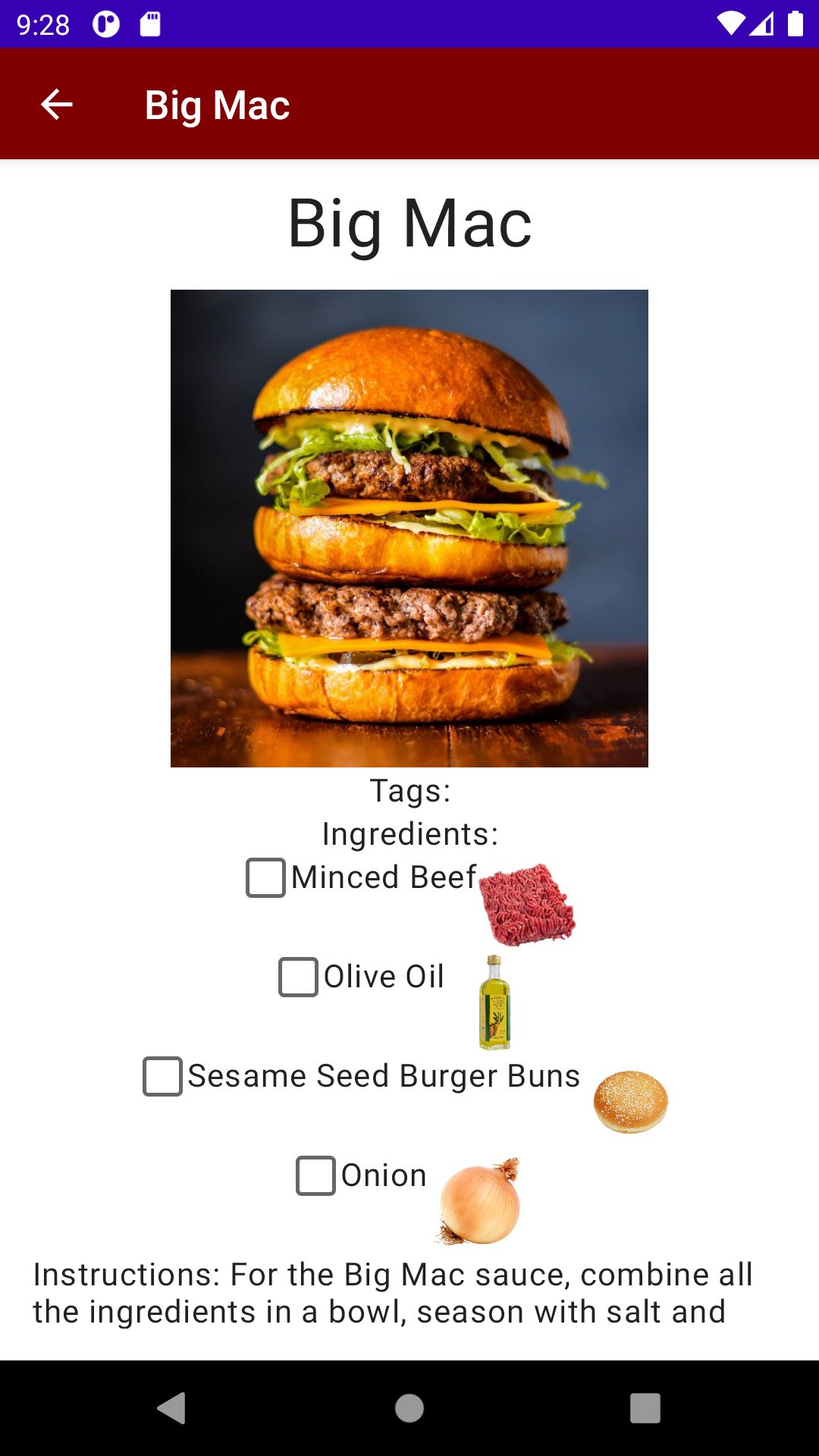Tap the system home button
819x1456 pixels.
tap(409, 1408)
